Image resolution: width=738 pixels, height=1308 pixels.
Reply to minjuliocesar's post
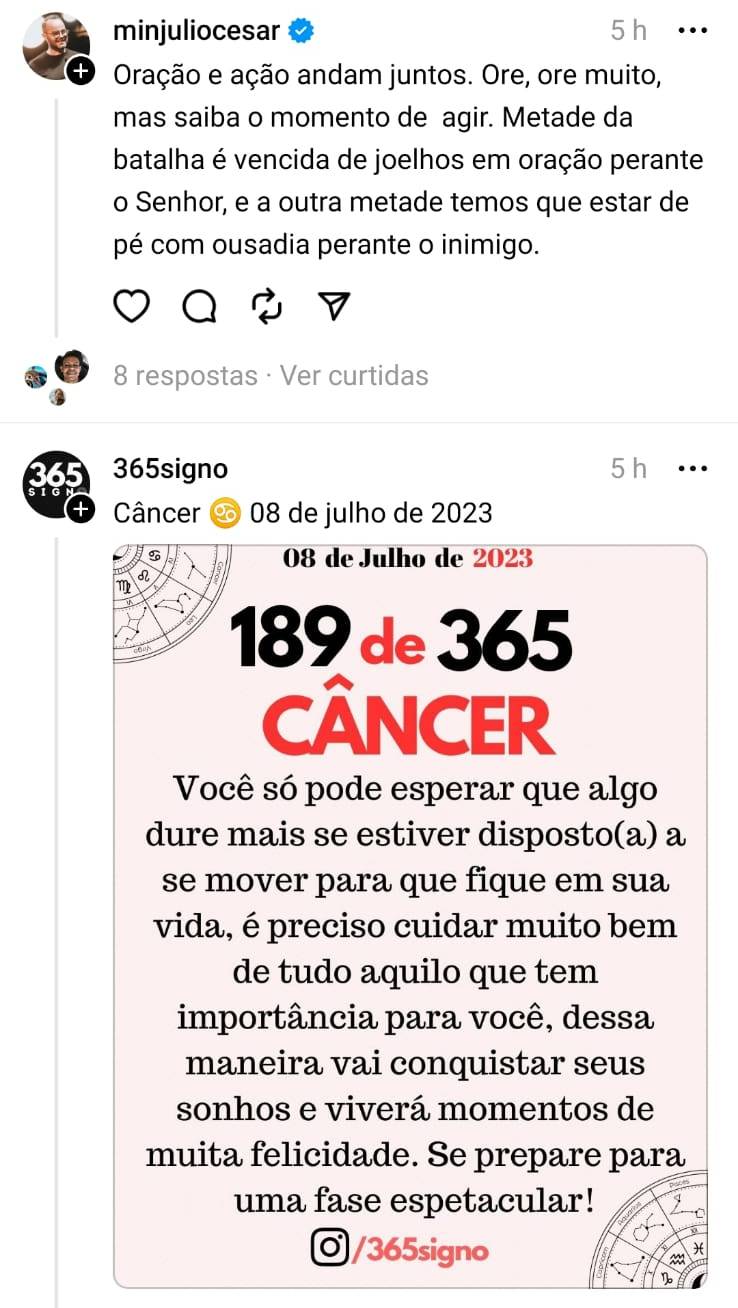[x=199, y=307]
